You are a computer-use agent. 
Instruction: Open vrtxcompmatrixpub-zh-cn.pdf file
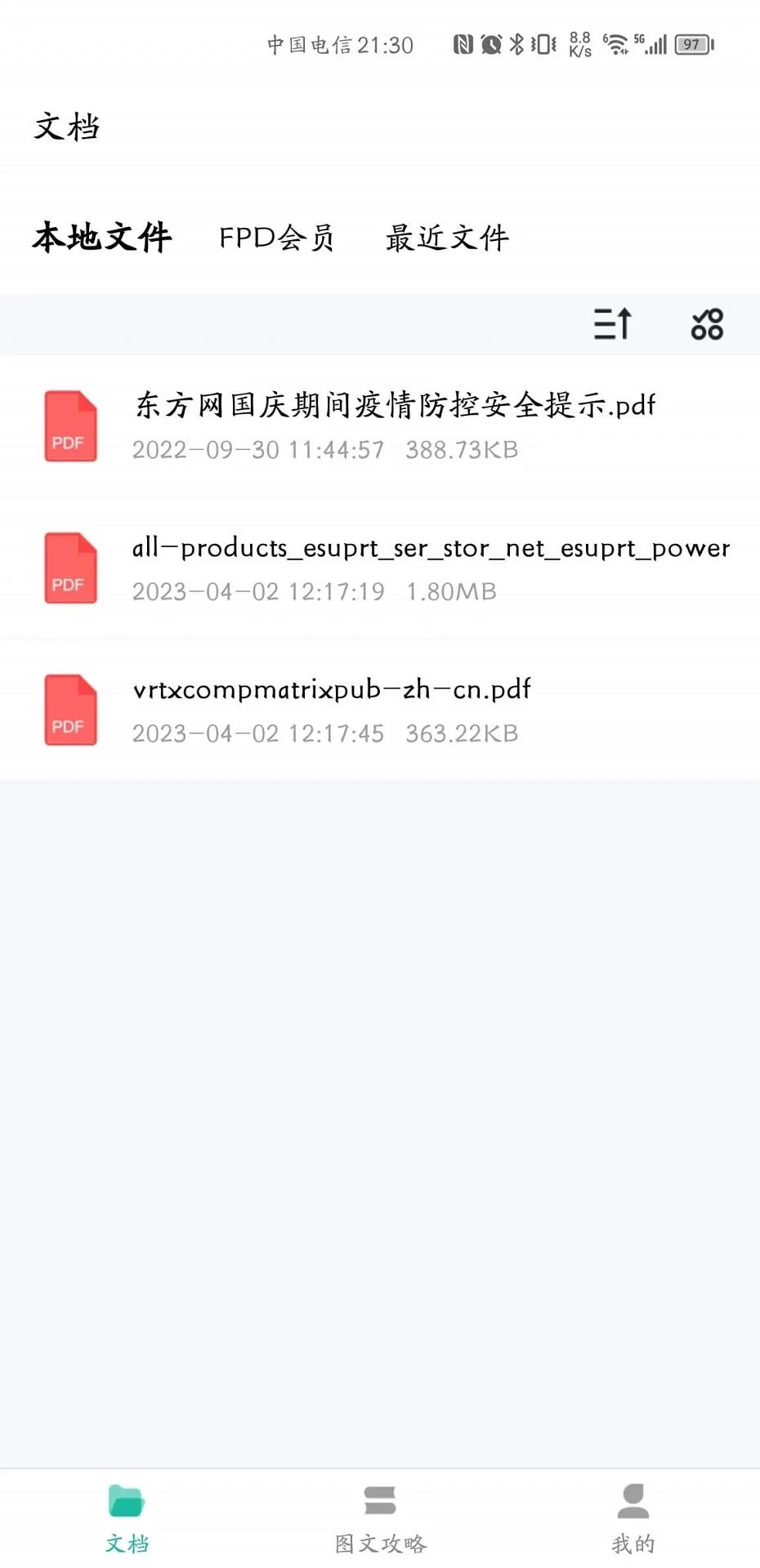click(331, 688)
